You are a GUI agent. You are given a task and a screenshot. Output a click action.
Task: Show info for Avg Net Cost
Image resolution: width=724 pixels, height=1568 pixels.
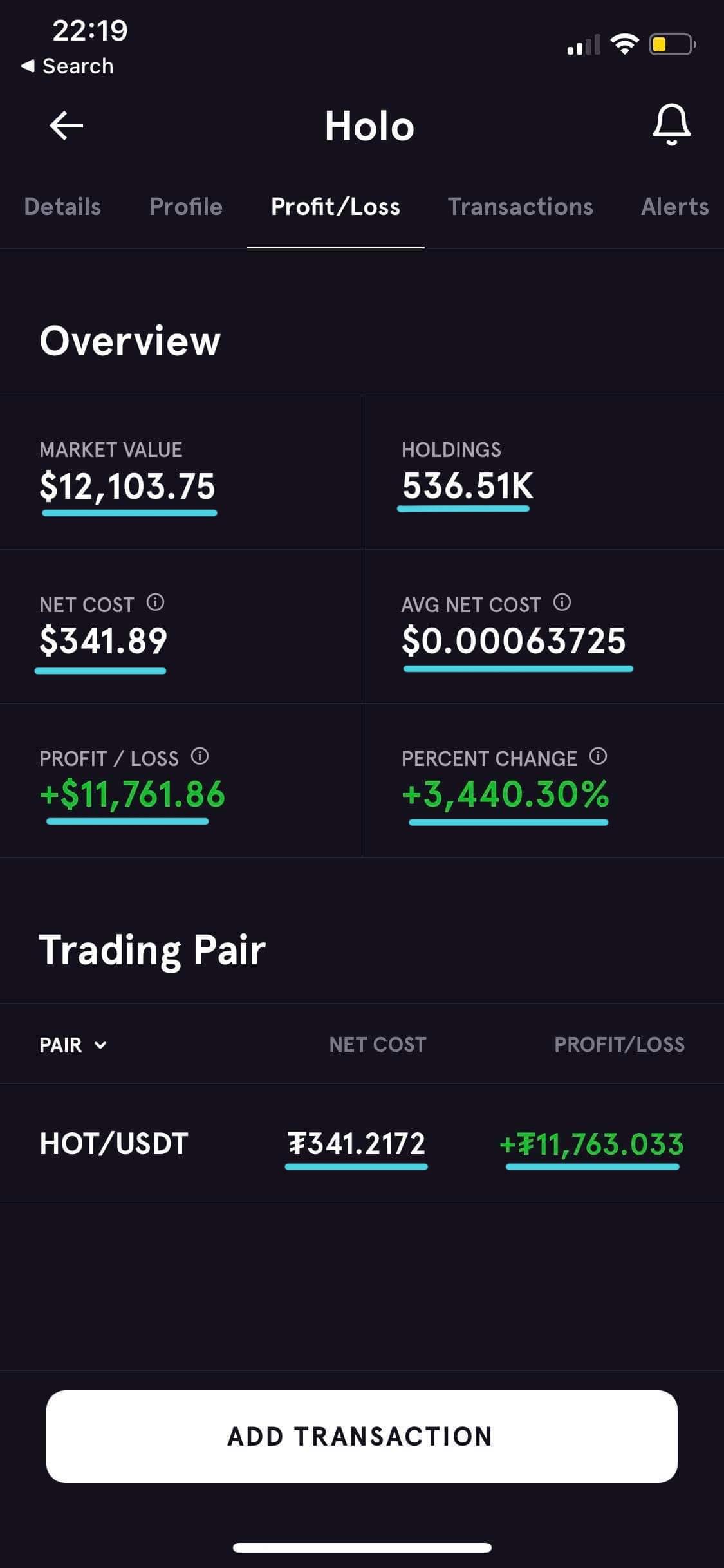[x=562, y=603]
